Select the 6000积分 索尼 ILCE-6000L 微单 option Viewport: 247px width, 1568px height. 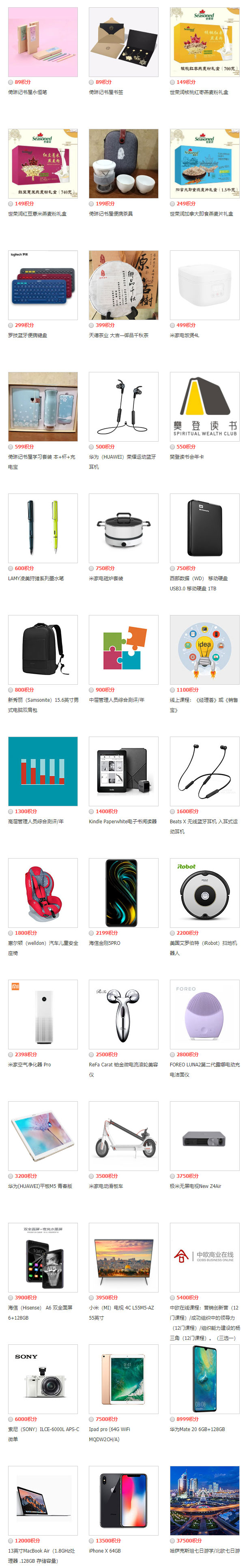11,1419
